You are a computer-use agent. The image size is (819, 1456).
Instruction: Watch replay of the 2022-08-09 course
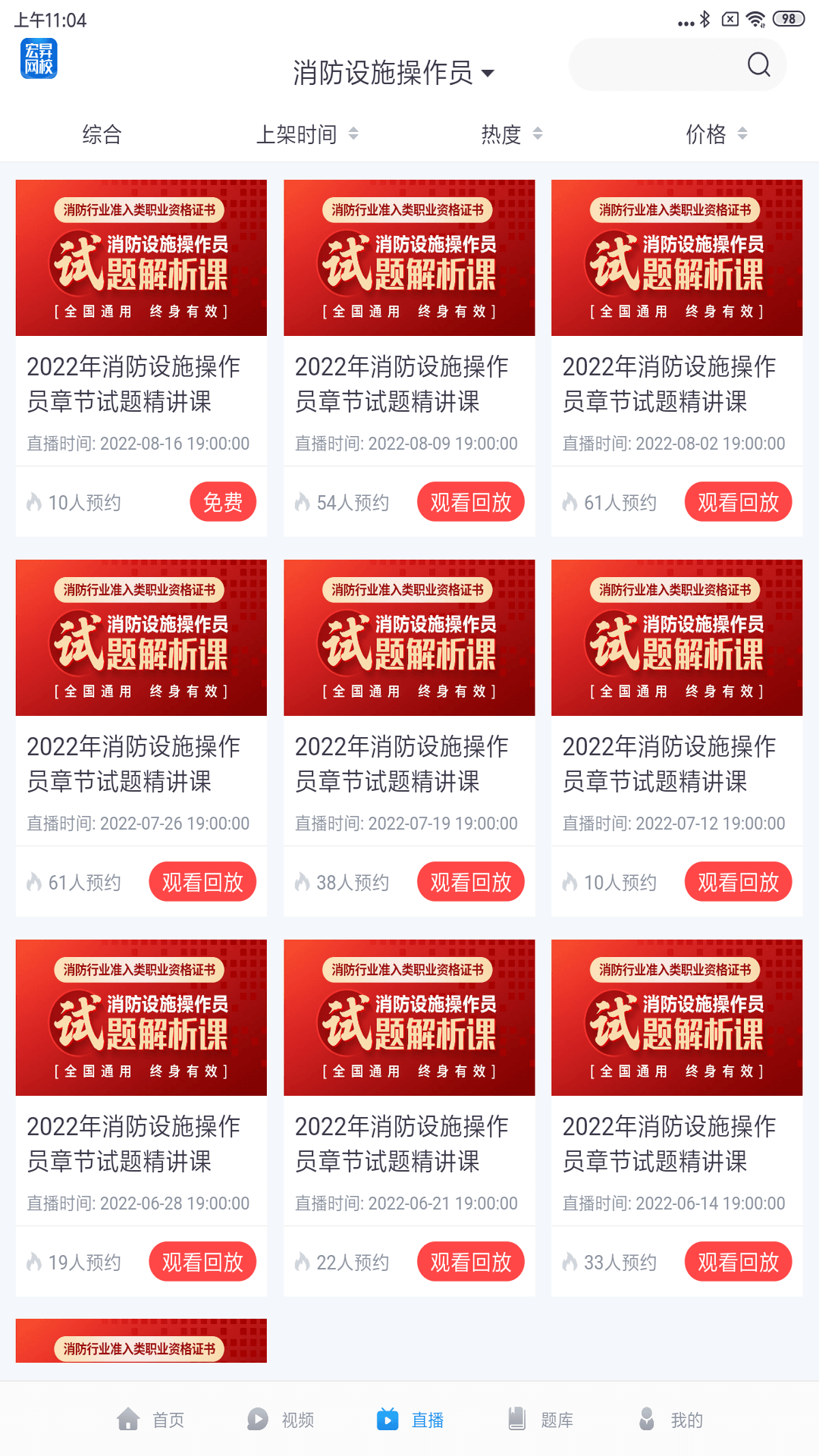click(470, 502)
